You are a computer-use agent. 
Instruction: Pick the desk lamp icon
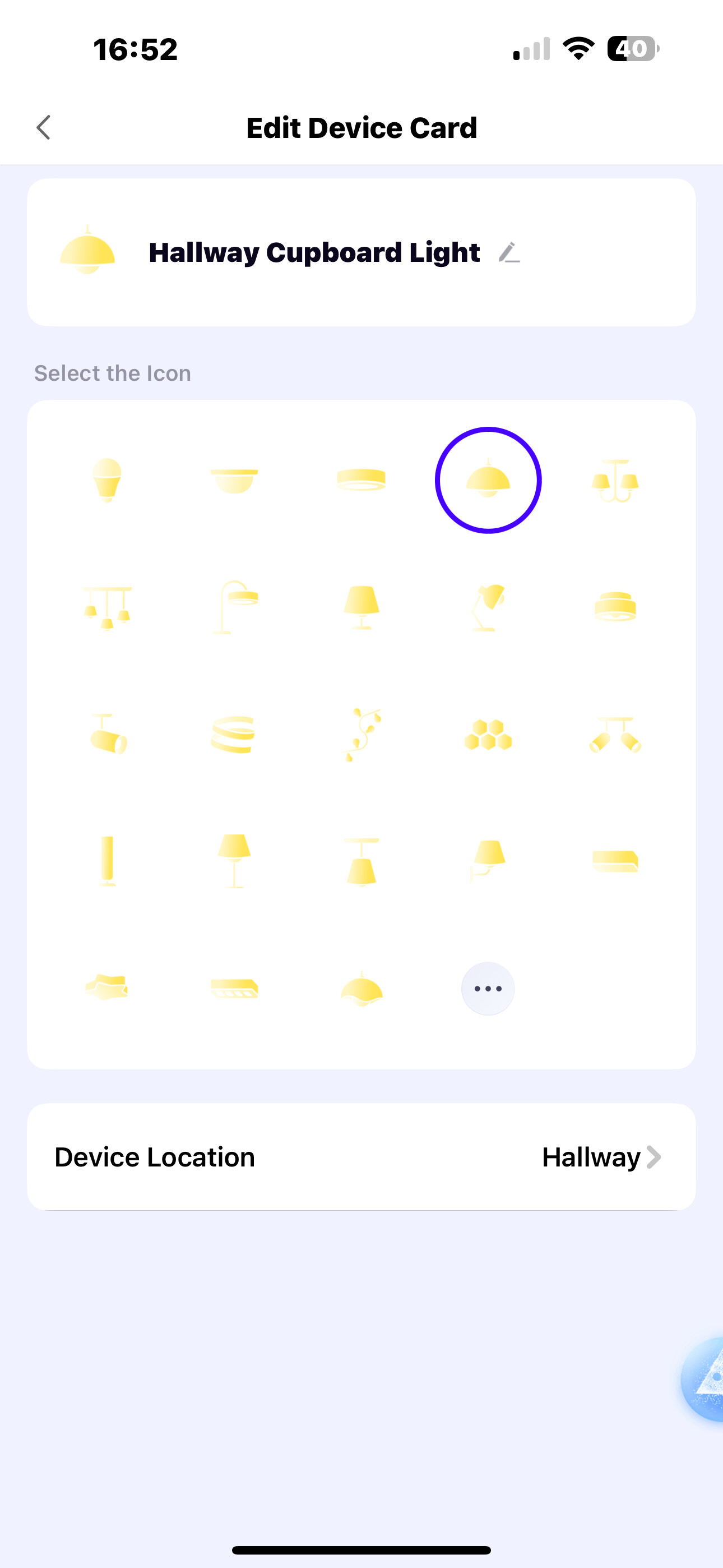[488, 607]
